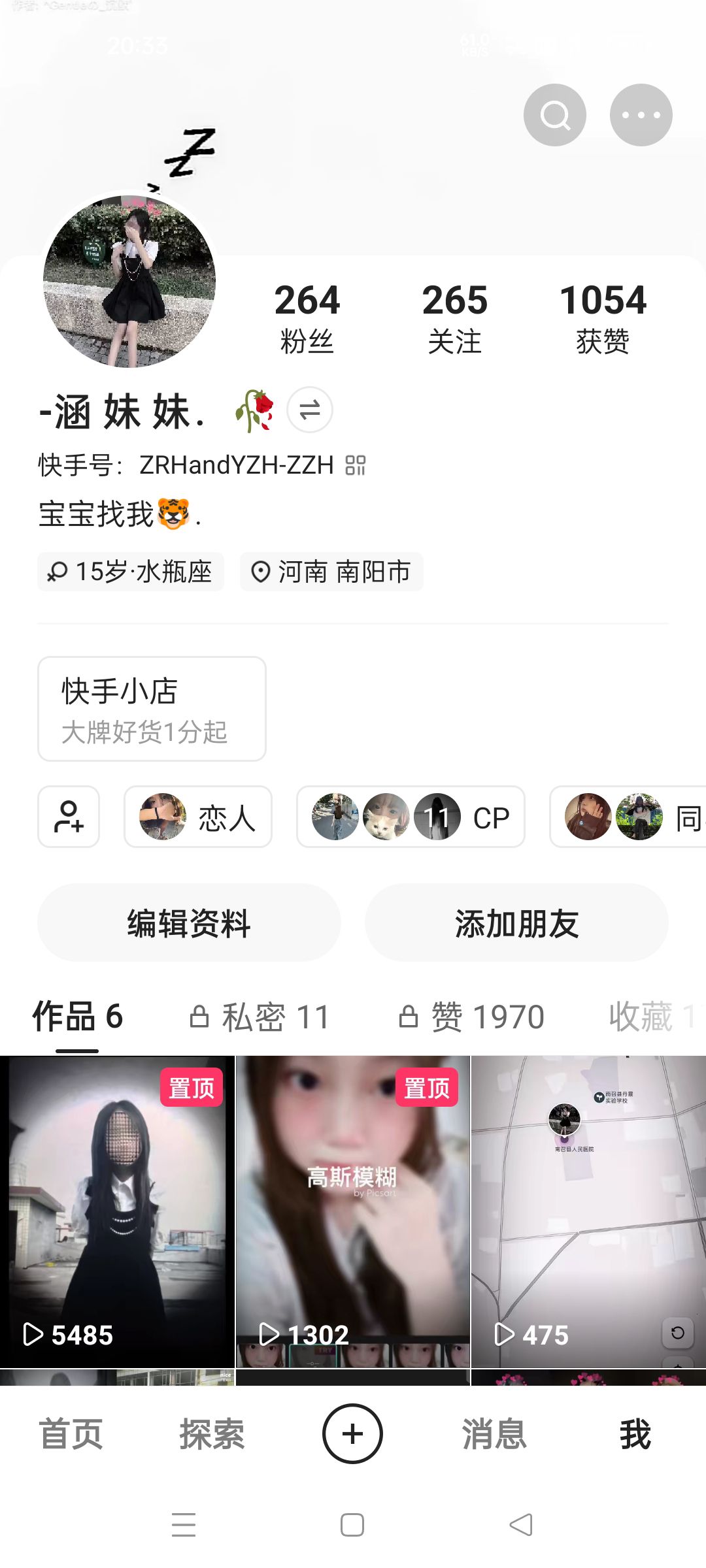706x1568 pixels.
Task: Tap the plus button to create a post
Action: point(352,1433)
